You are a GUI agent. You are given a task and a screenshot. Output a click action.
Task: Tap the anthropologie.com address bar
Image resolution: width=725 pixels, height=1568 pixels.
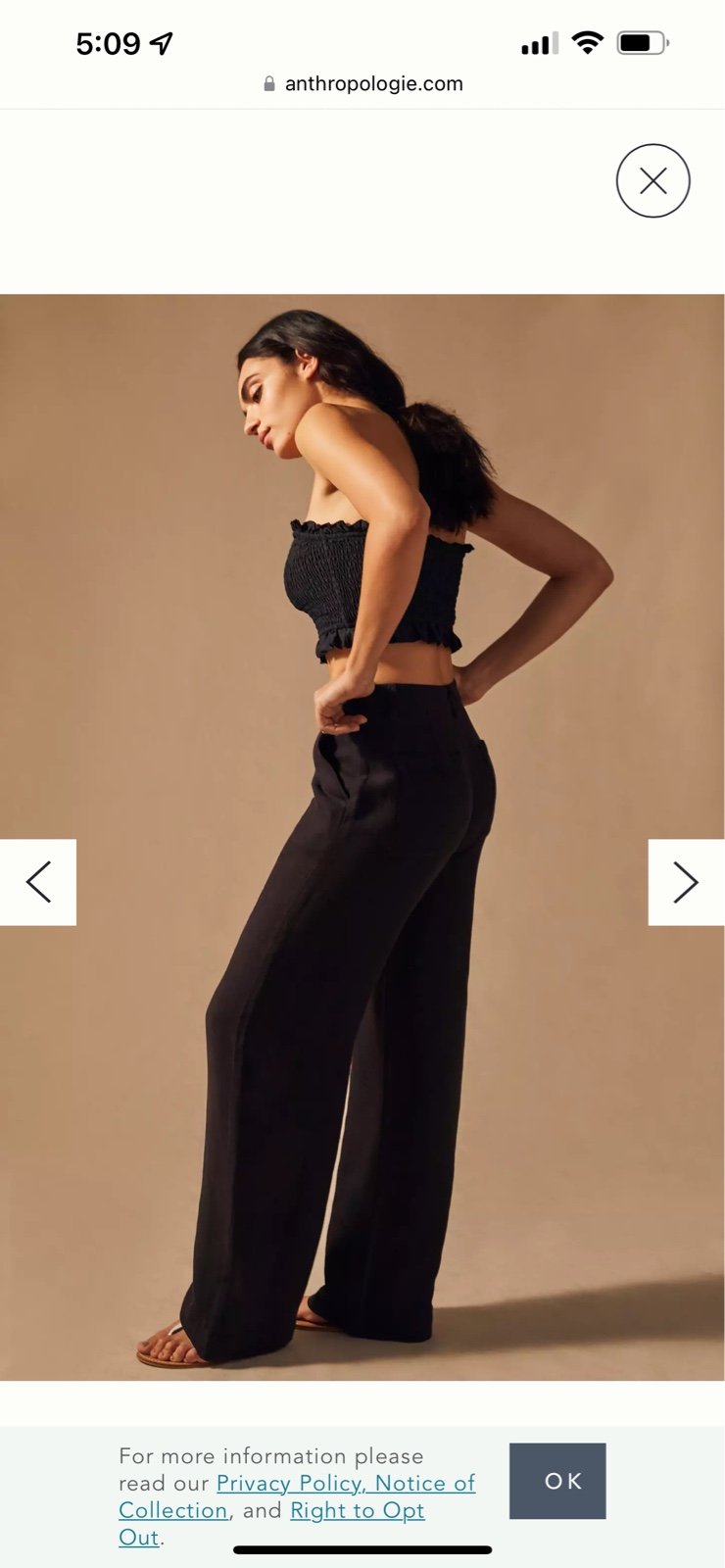pyautogui.click(x=362, y=83)
